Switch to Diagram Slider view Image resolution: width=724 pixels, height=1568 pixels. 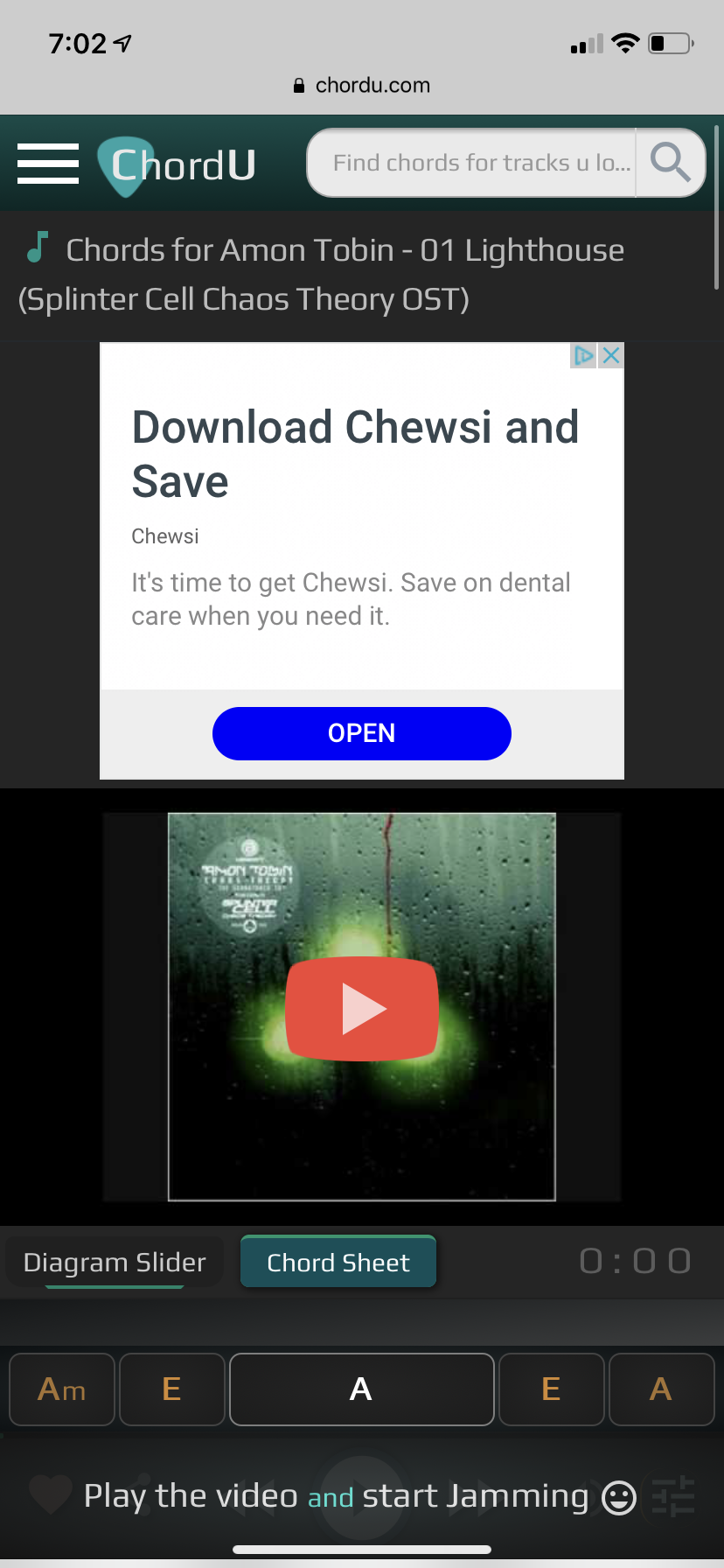[x=115, y=1262]
